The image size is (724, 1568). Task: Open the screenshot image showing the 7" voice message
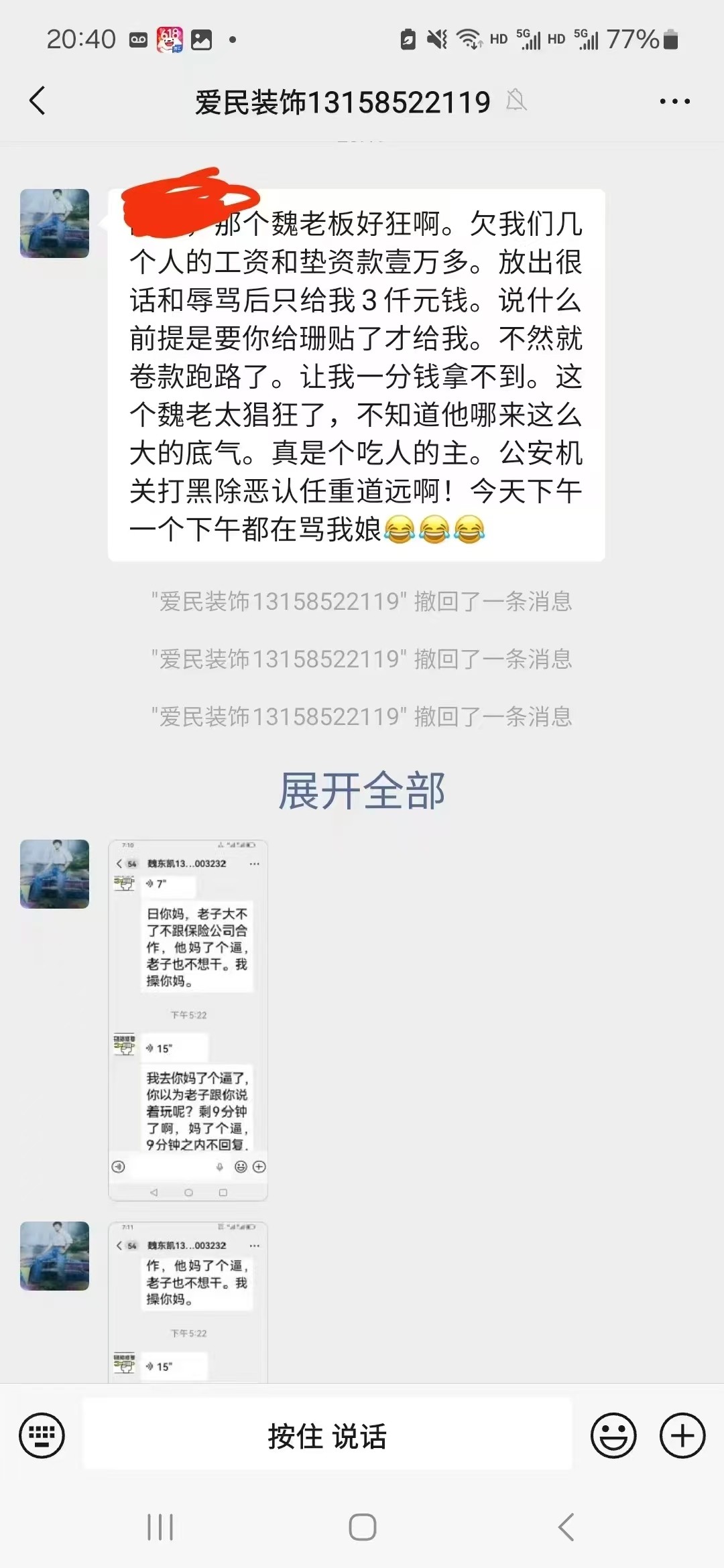pos(188,1020)
